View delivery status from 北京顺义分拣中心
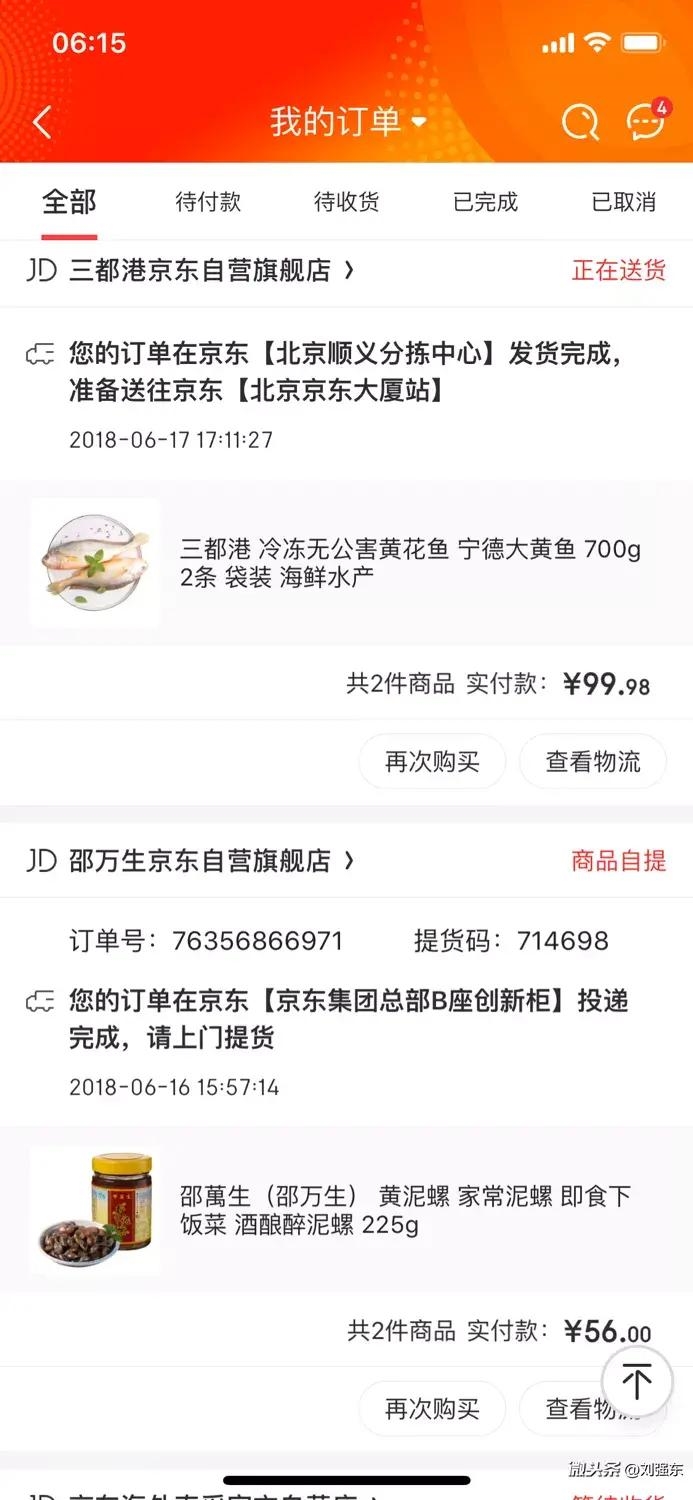 (x=345, y=372)
